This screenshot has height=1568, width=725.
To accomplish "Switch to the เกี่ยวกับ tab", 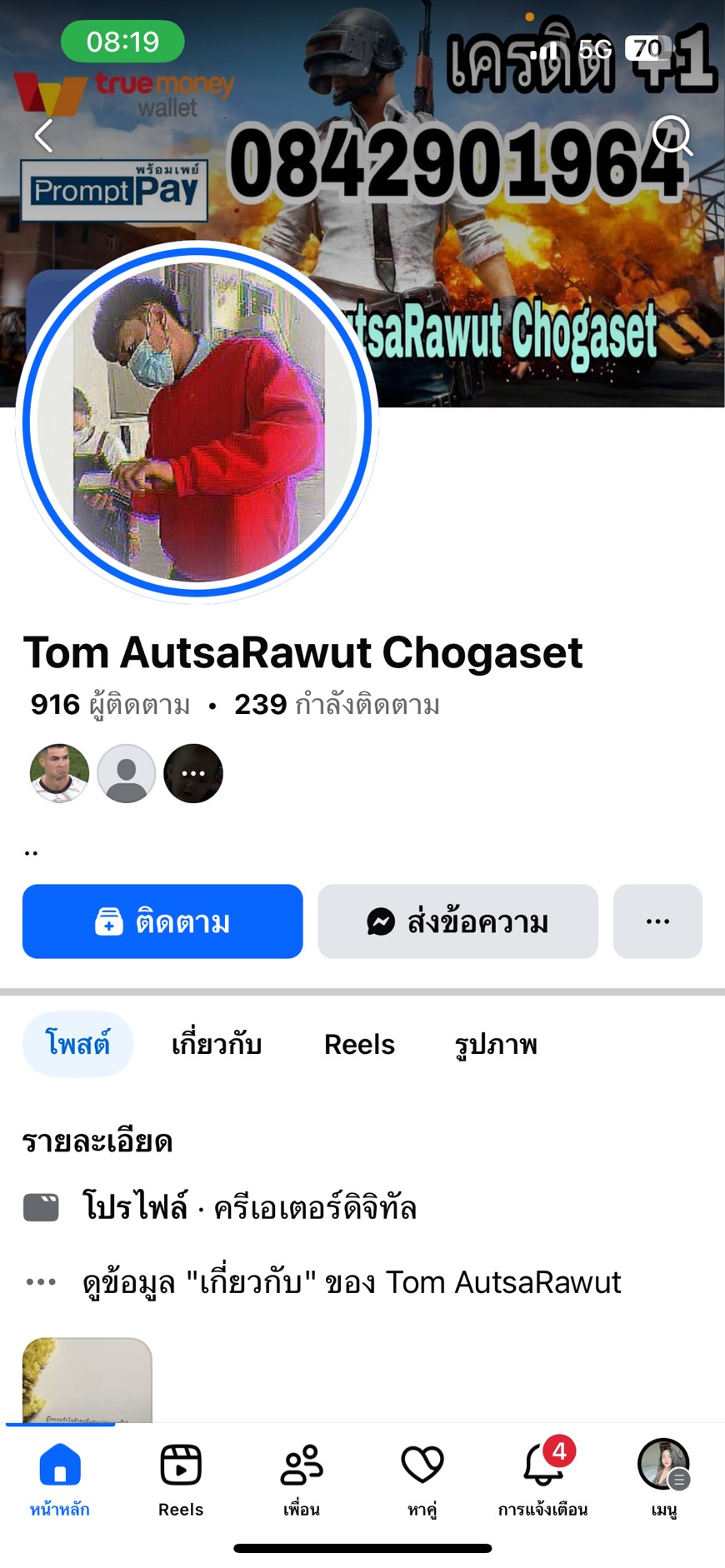I will pyautogui.click(x=217, y=1044).
